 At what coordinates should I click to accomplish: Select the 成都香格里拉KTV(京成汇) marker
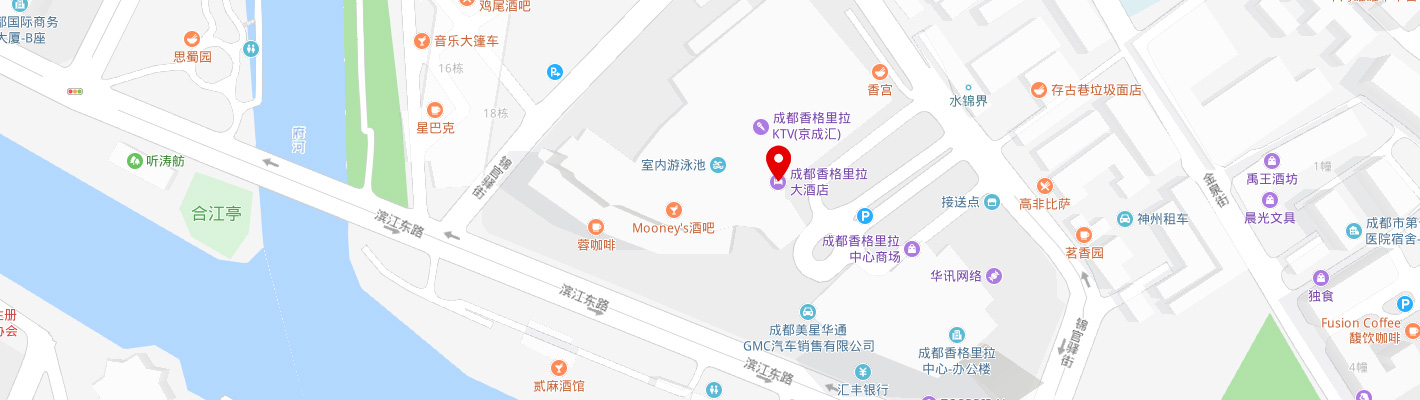pos(760,126)
